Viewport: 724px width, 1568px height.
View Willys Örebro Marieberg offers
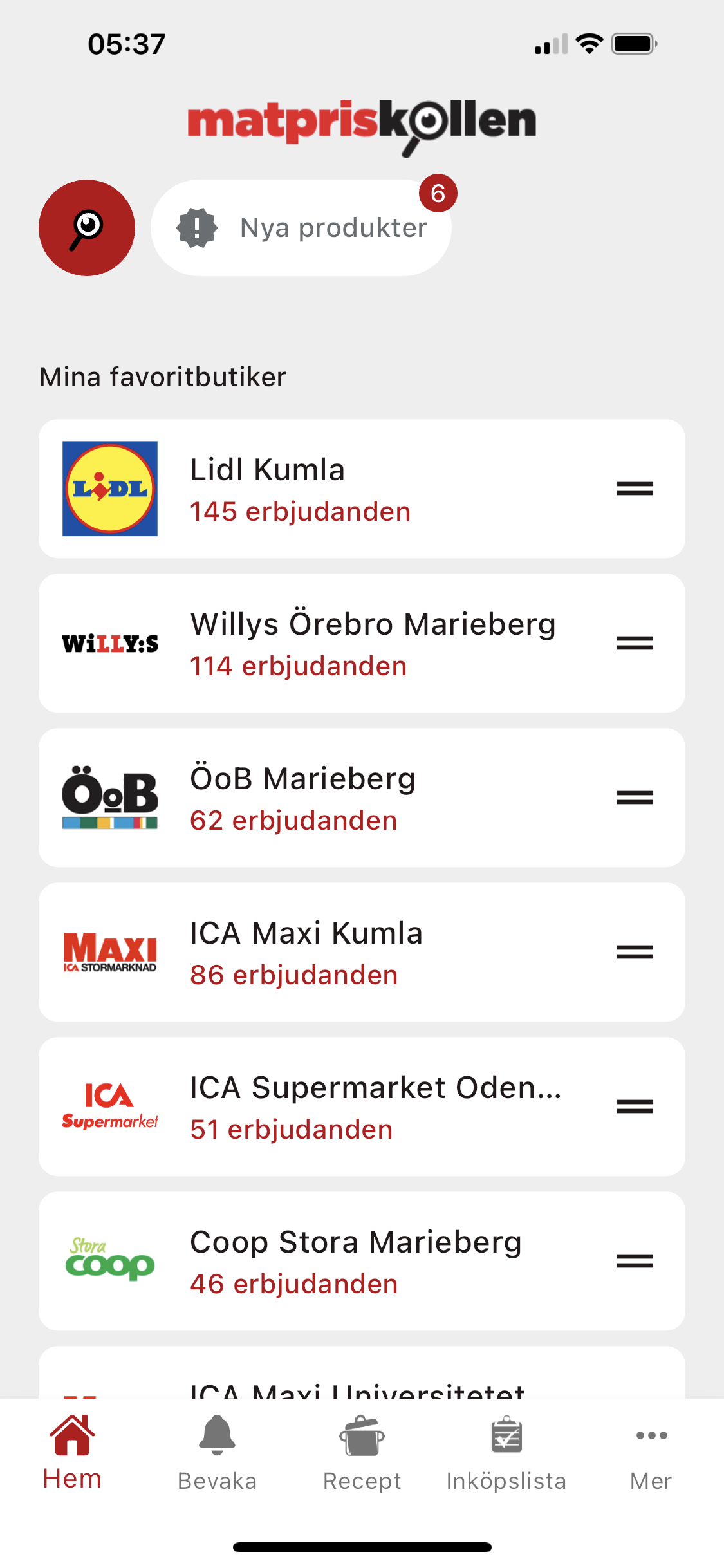point(322,644)
